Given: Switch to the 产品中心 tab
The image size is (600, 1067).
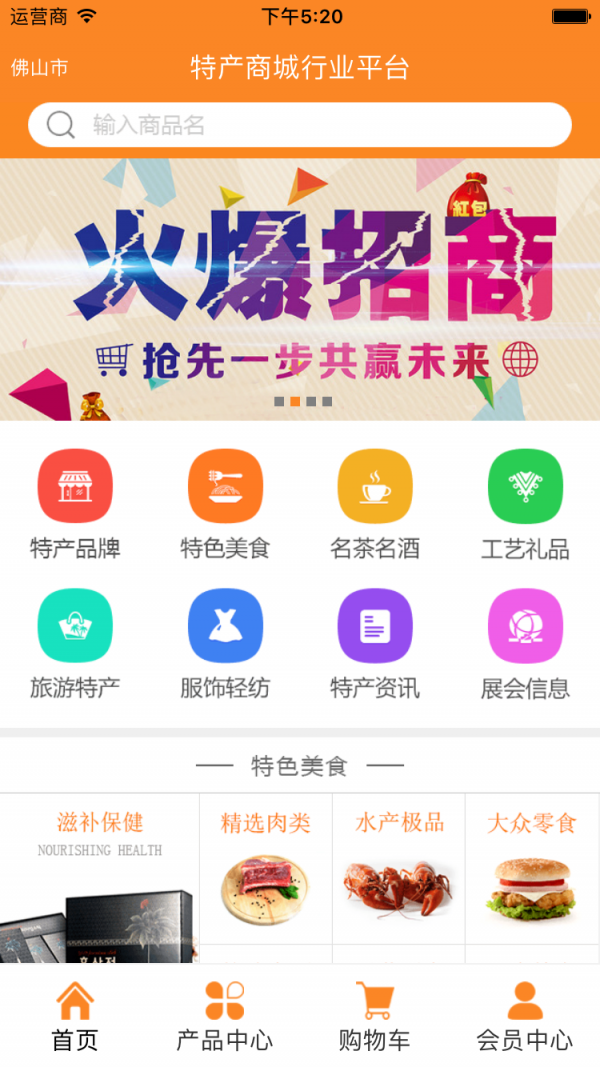Looking at the screenshot, I should click(x=225, y=1017).
